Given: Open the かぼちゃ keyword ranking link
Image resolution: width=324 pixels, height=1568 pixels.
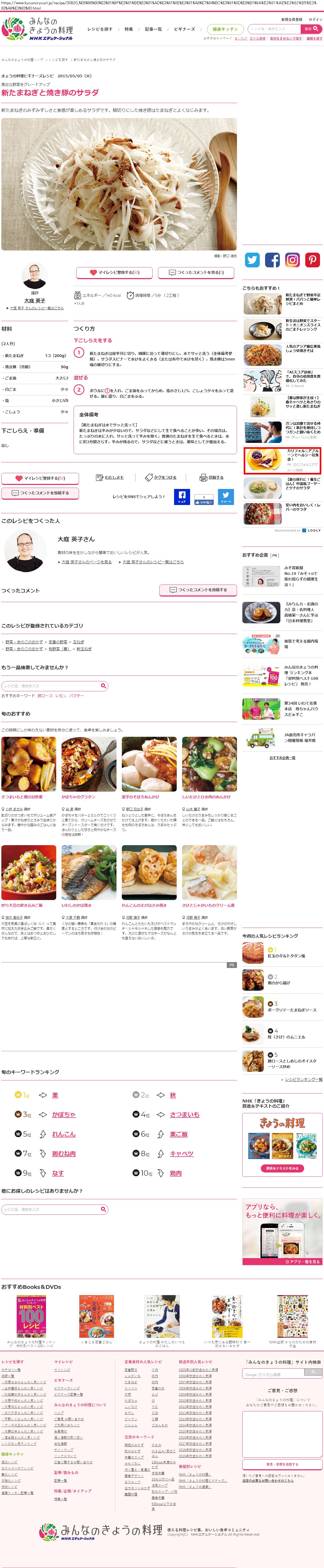Looking at the screenshot, I should 64,1115.
